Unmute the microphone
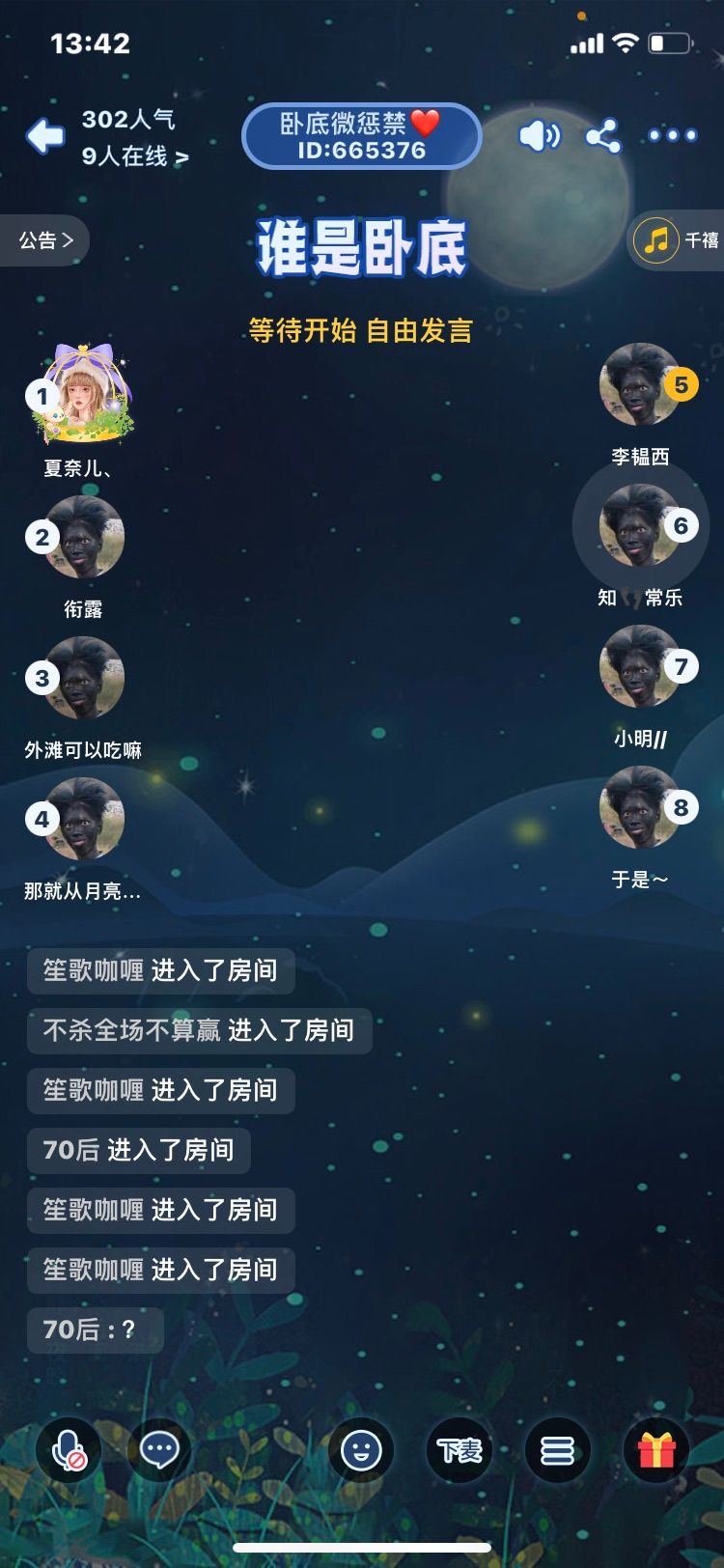Image resolution: width=724 pixels, height=1568 pixels. point(69,1449)
